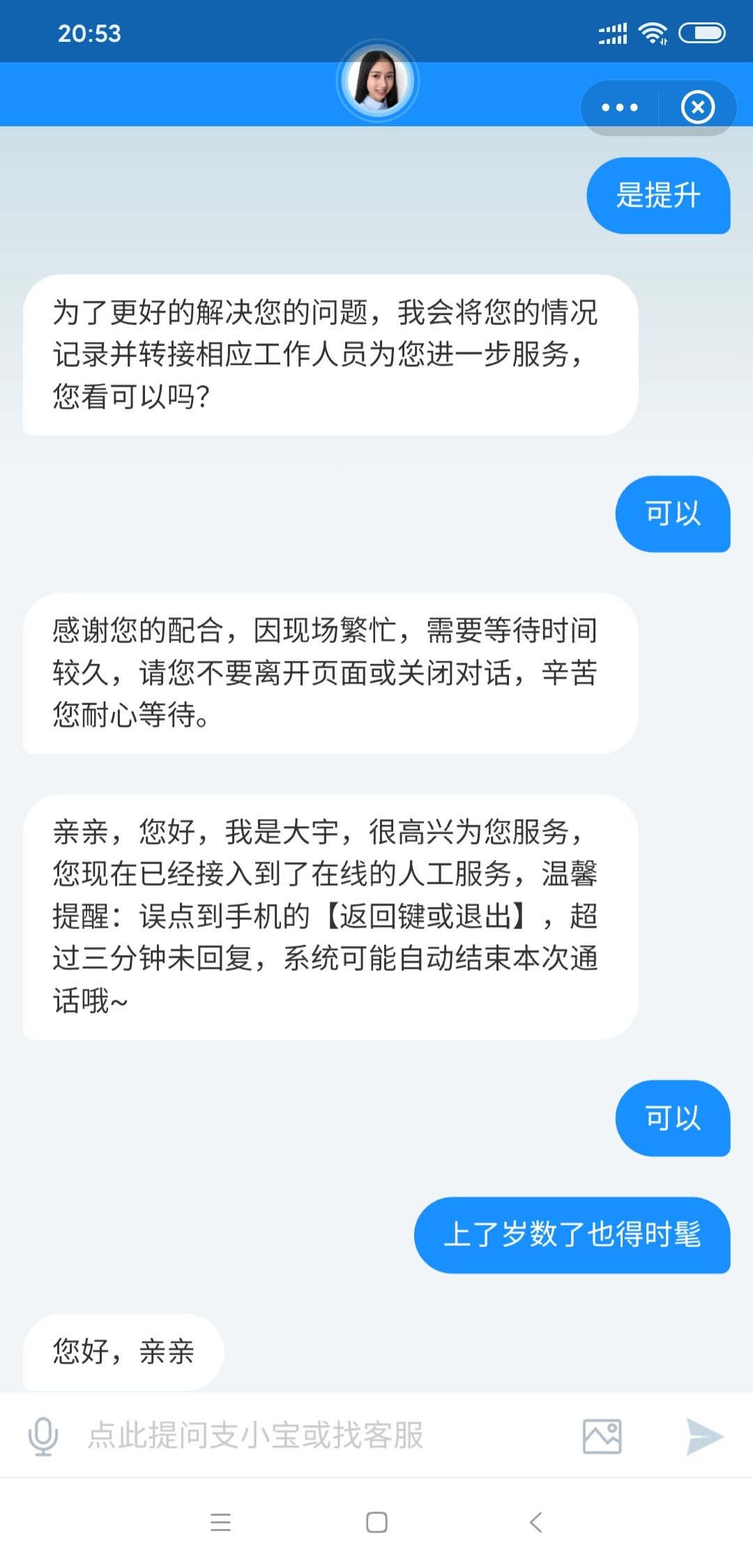Close the mini program with X button
This screenshot has height=1568, width=753.
(698, 107)
